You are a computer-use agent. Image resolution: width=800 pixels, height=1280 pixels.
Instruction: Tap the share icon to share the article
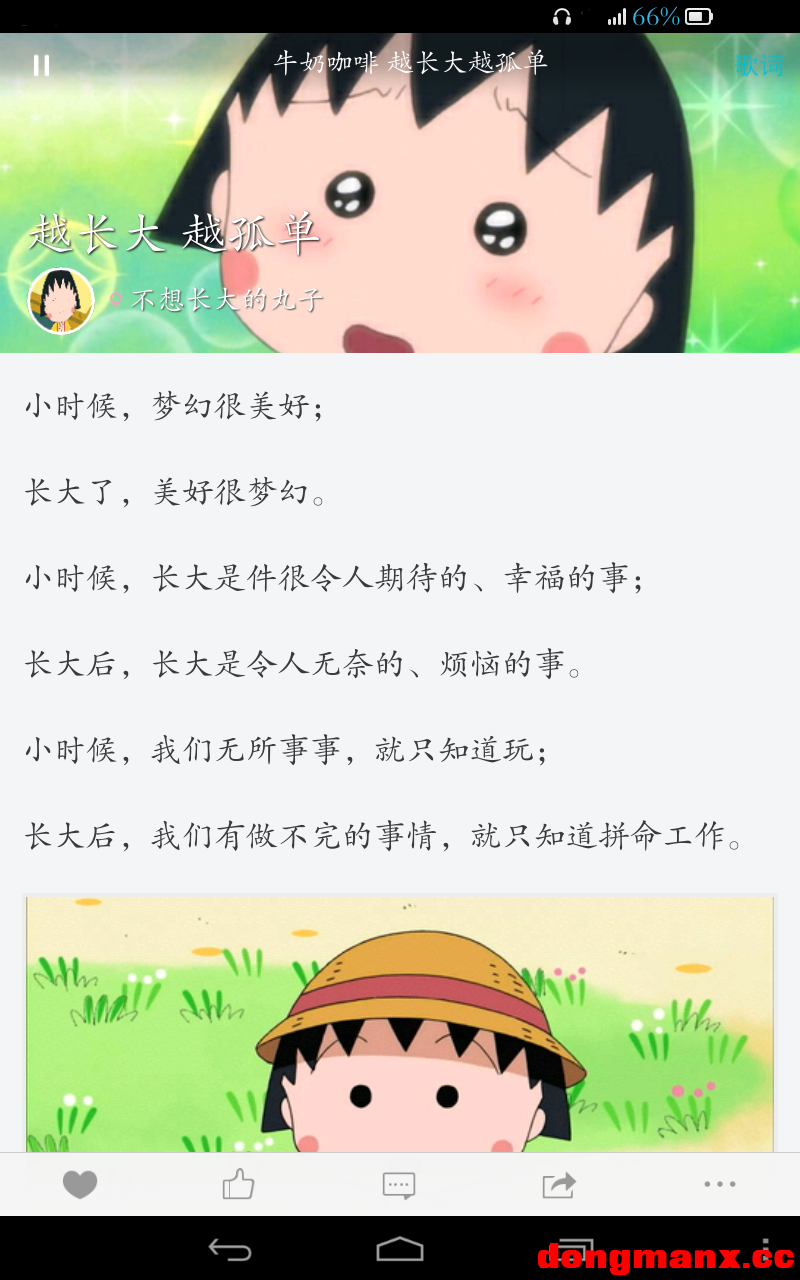click(x=558, y=1185)
